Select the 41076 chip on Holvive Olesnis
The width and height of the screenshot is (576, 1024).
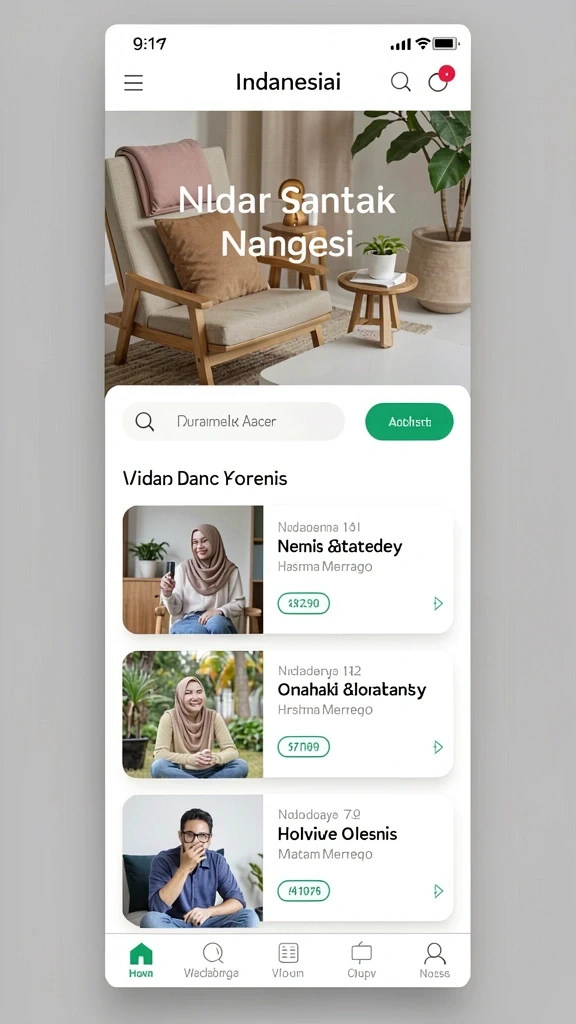tap(304, 891)
